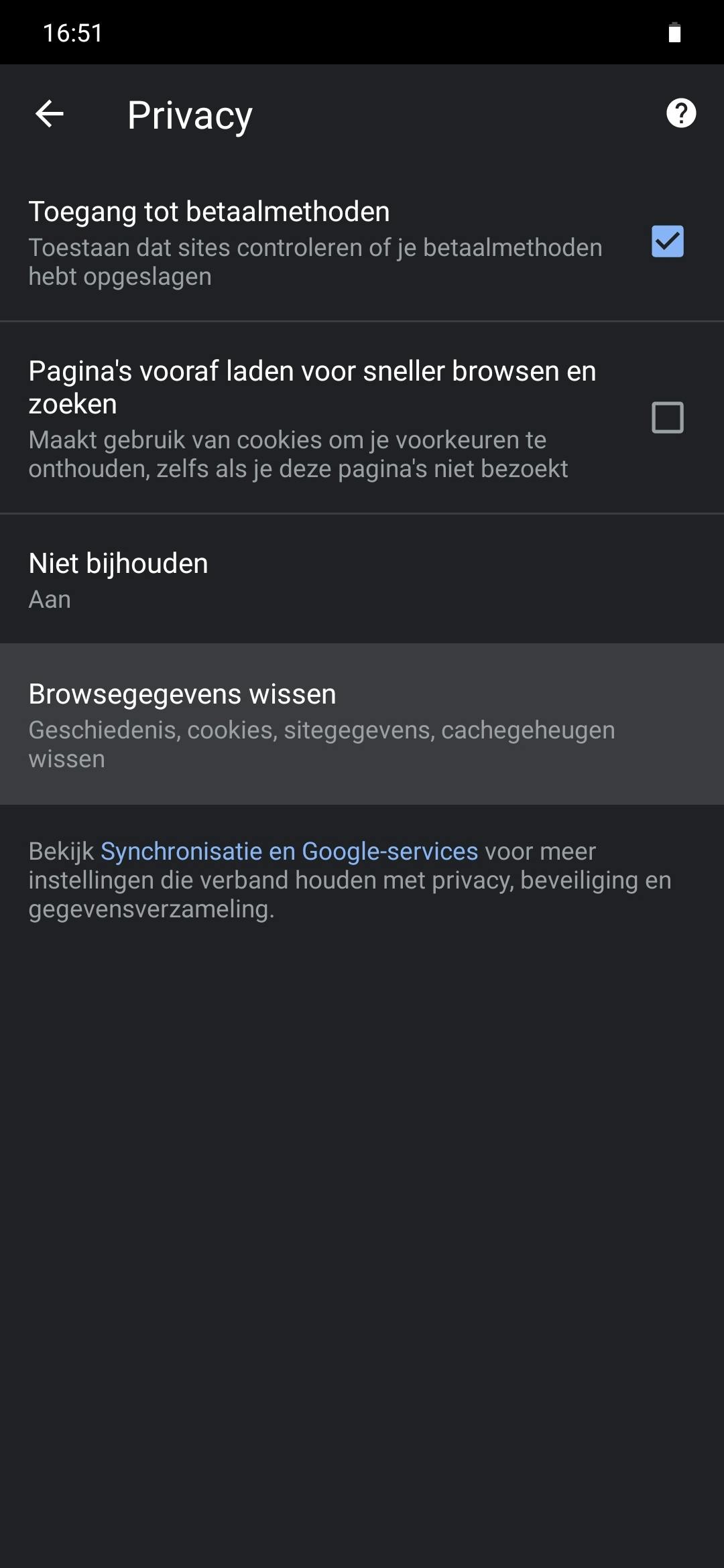Image resolution: width=724 pixels, height=1568 pixels.
Task: Click the 'Toegang tot betaalmethoden' label
Action: (x=208, y=210)
